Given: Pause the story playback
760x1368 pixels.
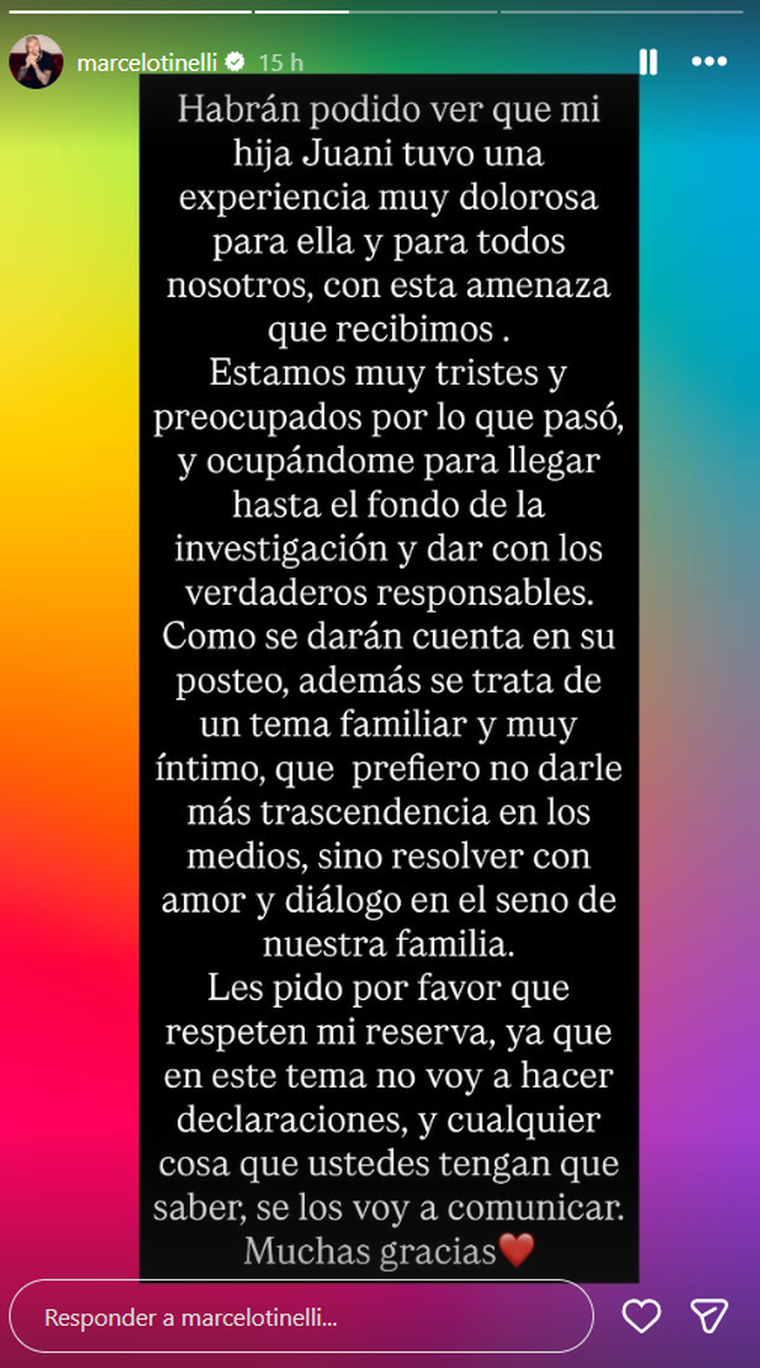Looking at the screenshot, I should (648, 62).
